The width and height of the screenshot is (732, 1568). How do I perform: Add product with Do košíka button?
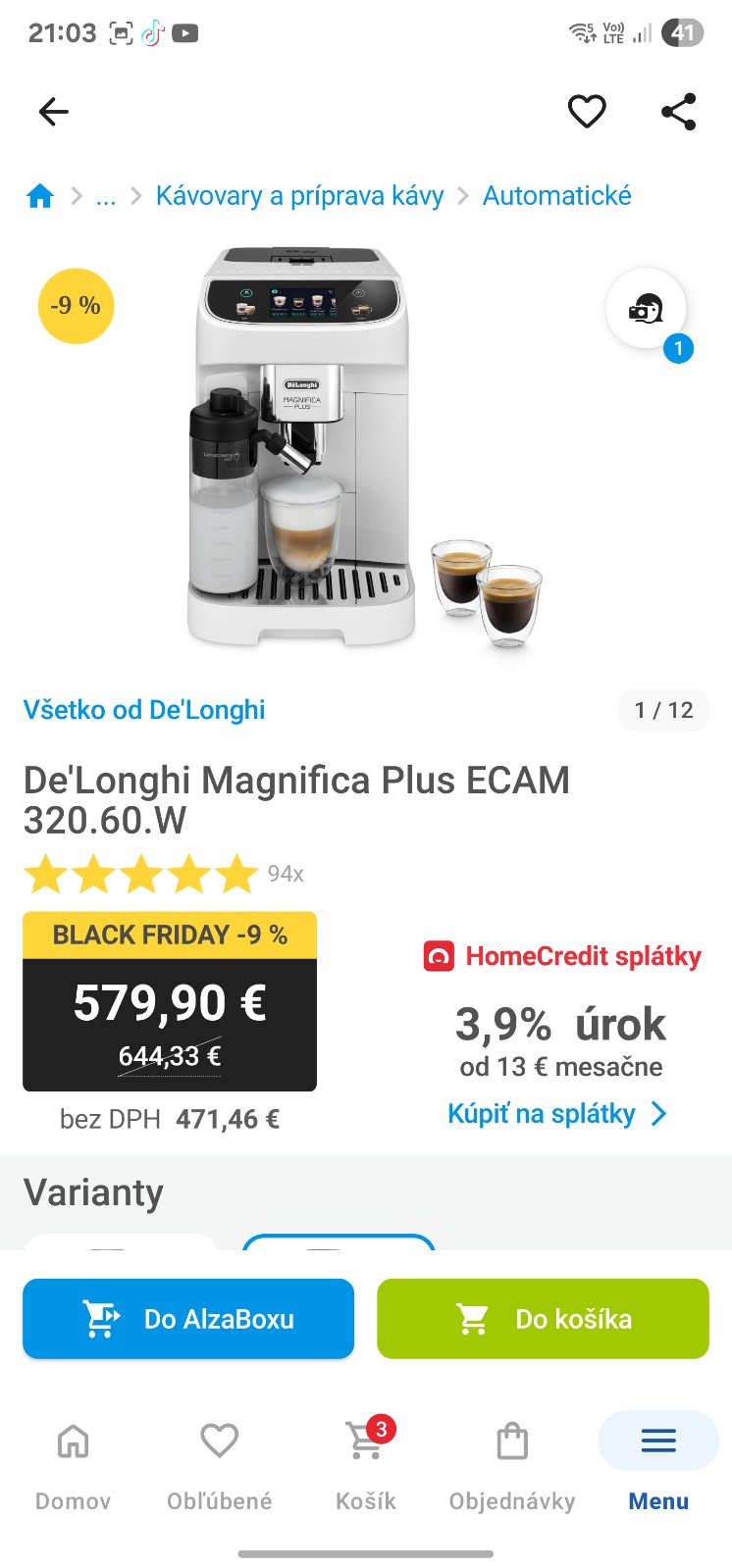[x=543, y=1319]
